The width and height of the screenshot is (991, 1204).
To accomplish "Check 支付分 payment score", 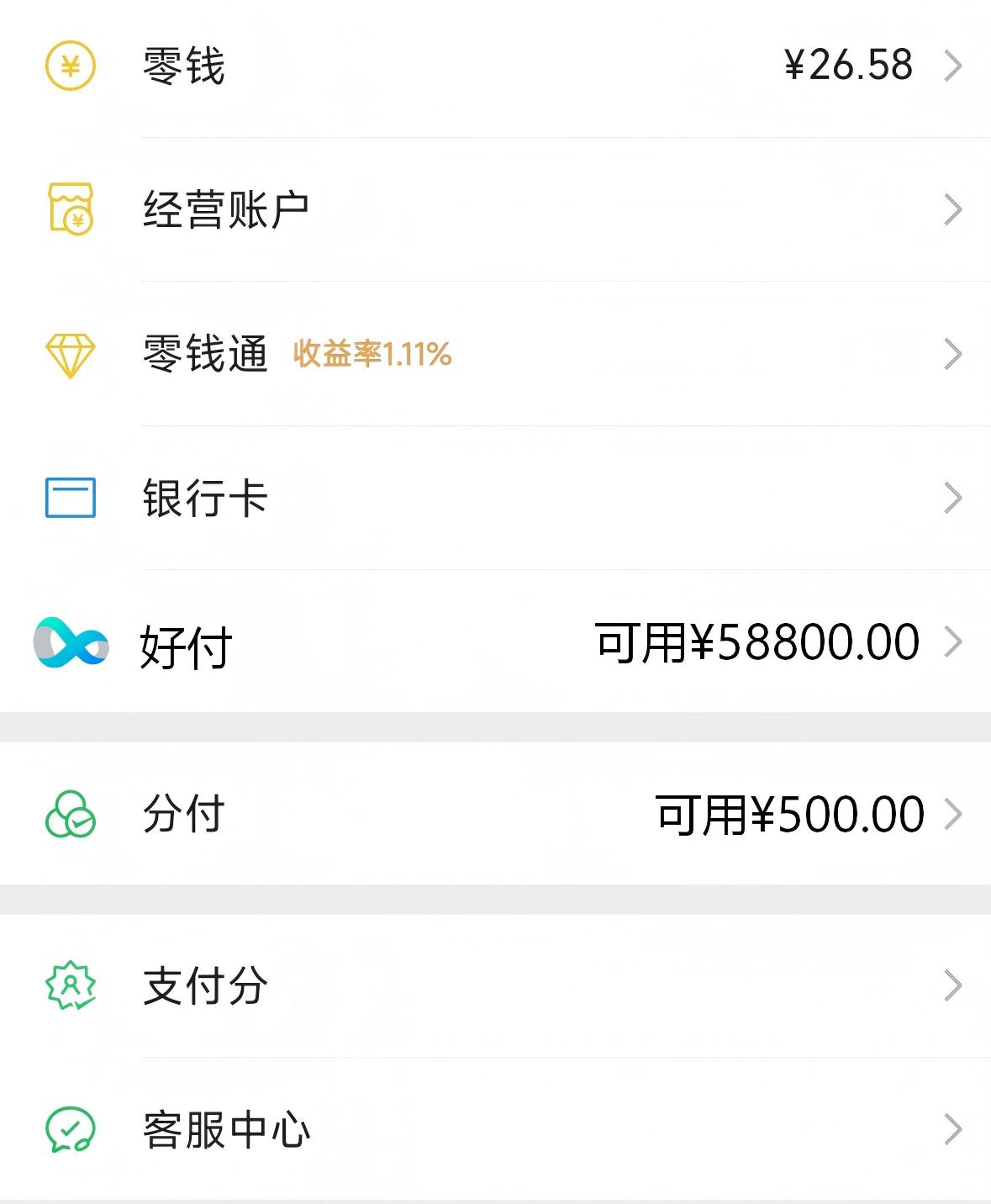I will point(495,985).
